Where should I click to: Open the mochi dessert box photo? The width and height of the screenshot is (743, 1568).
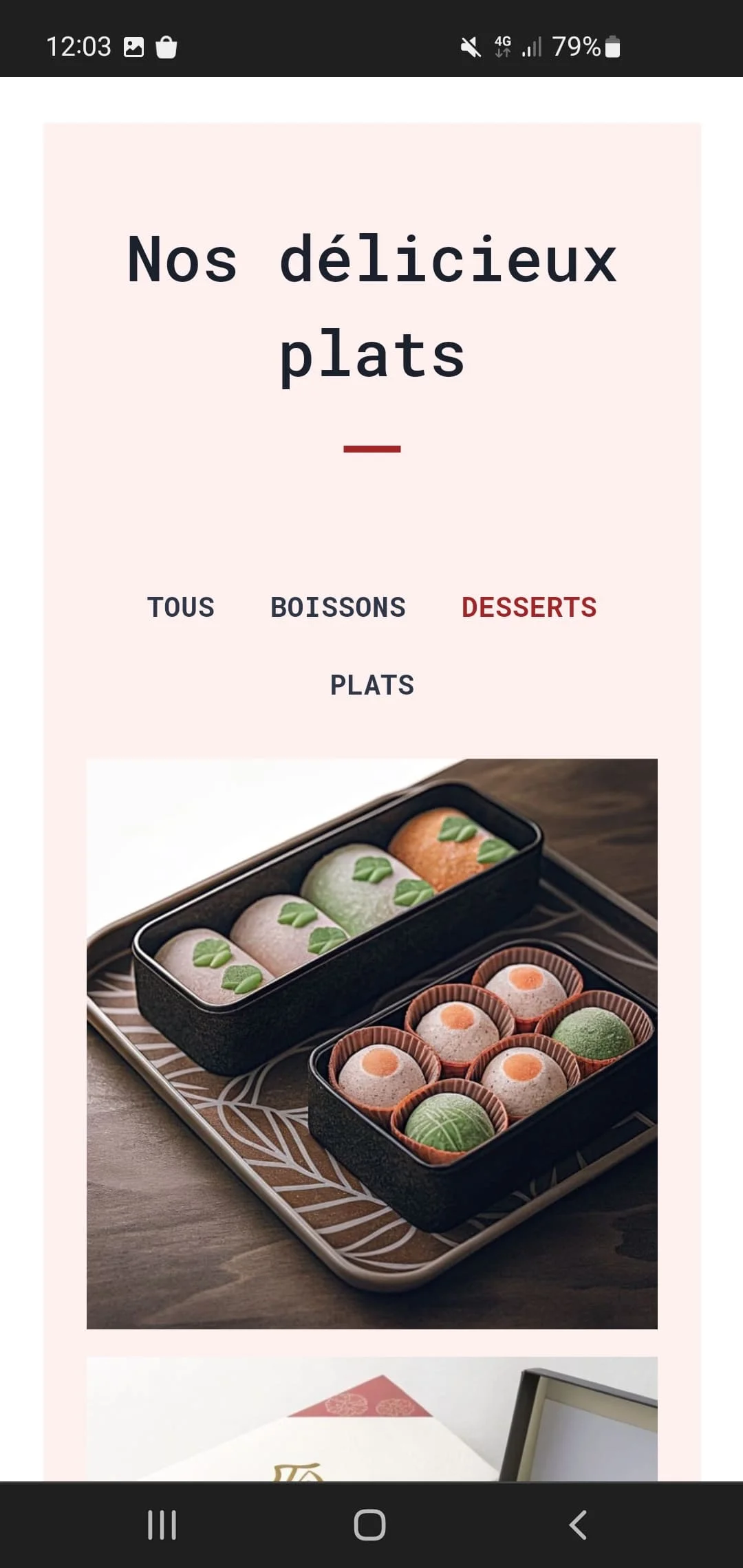(371, 1043)
